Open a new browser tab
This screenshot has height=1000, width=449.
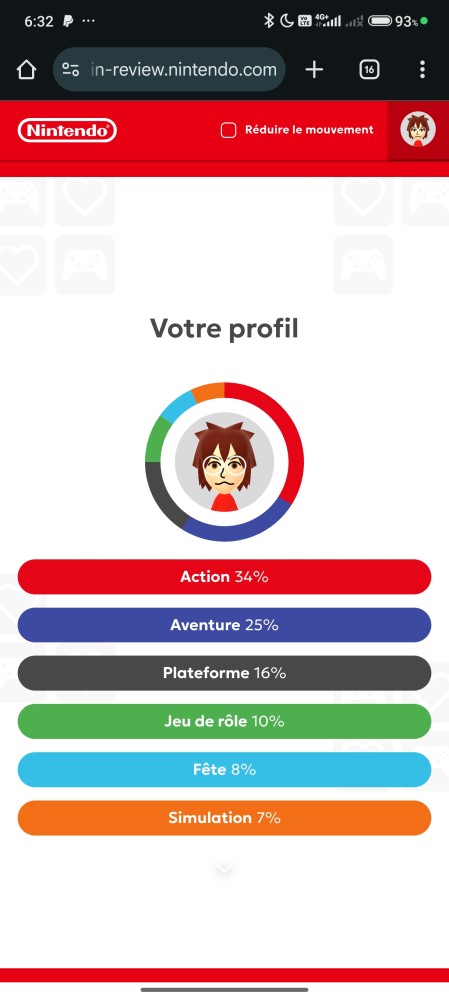[x=314, y=70]
